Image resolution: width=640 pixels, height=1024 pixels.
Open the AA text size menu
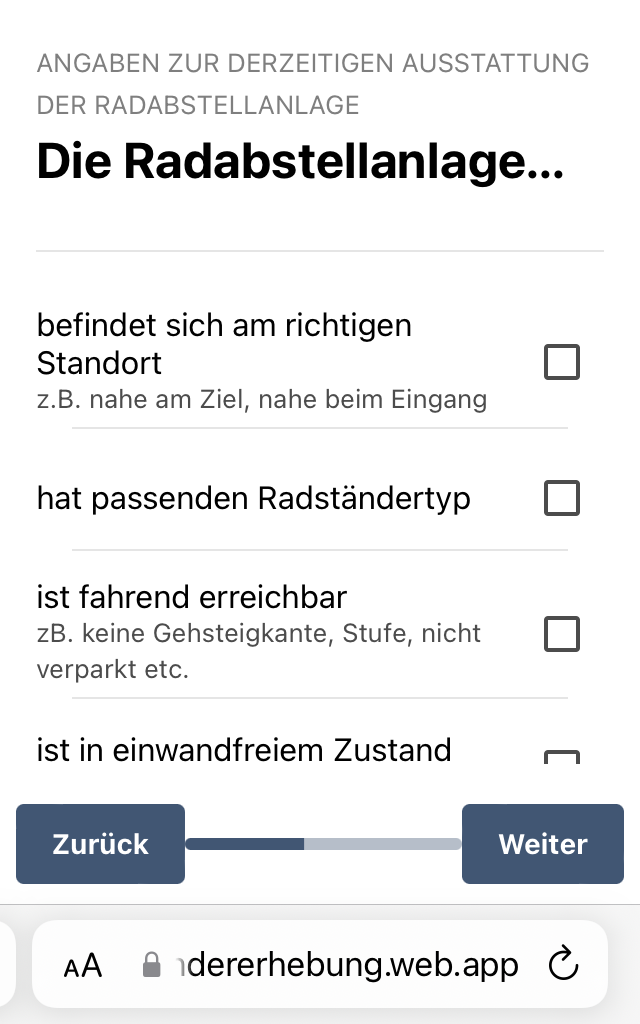click(83, 965)
